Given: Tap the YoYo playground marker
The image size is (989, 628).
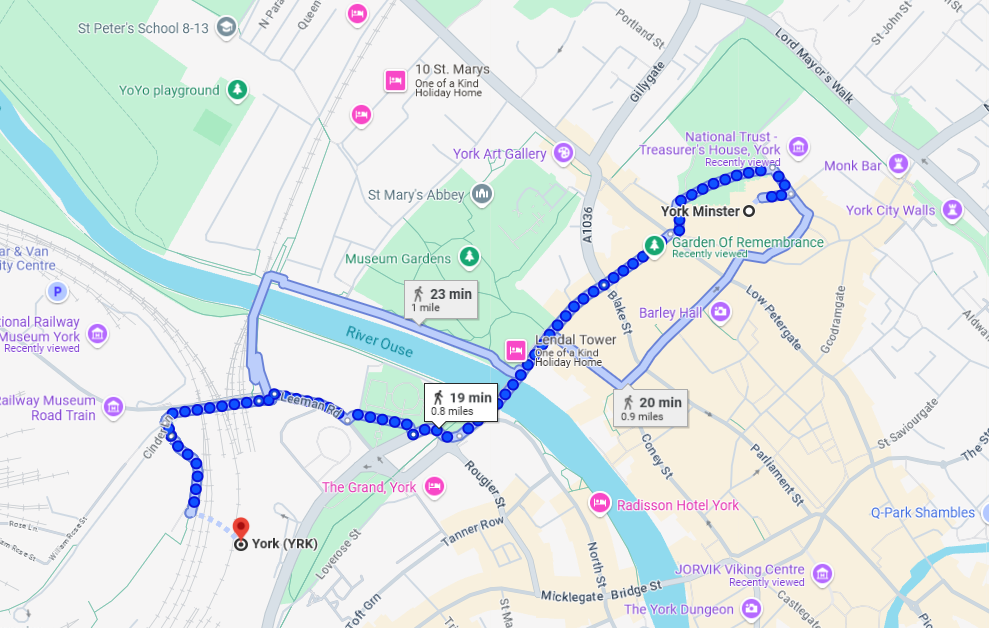Looking at the screenshot, I should coord(237,90).
